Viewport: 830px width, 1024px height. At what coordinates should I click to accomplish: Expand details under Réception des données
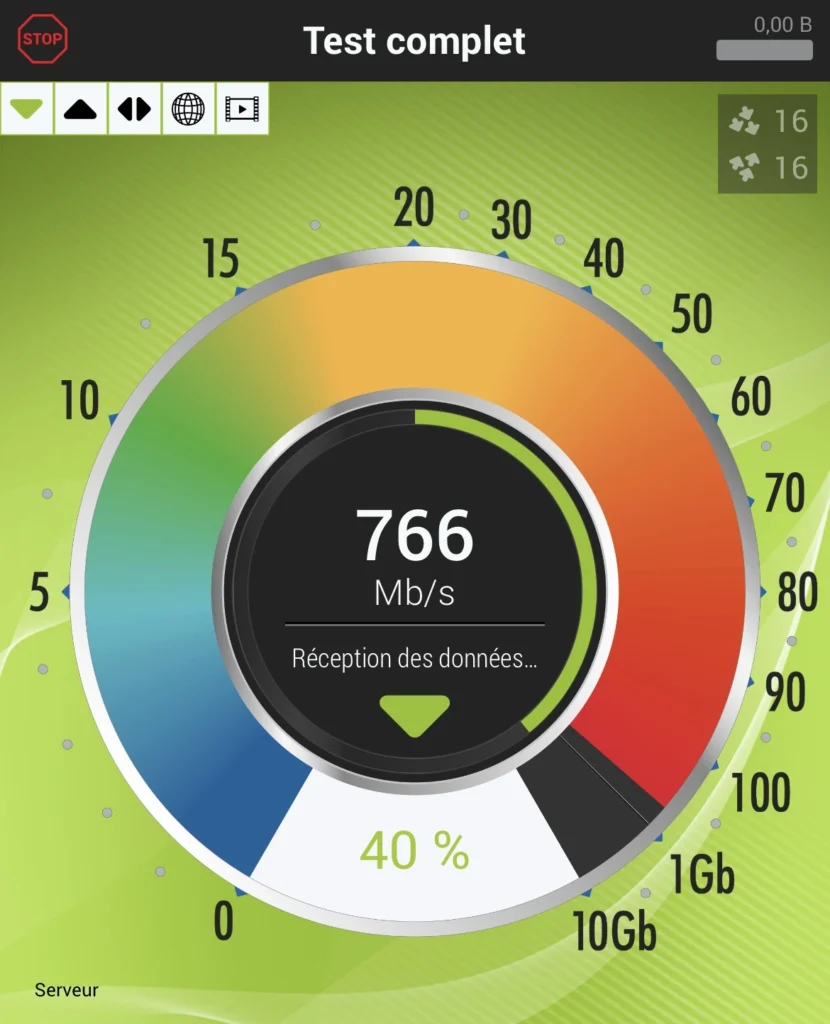coord(413,659)
